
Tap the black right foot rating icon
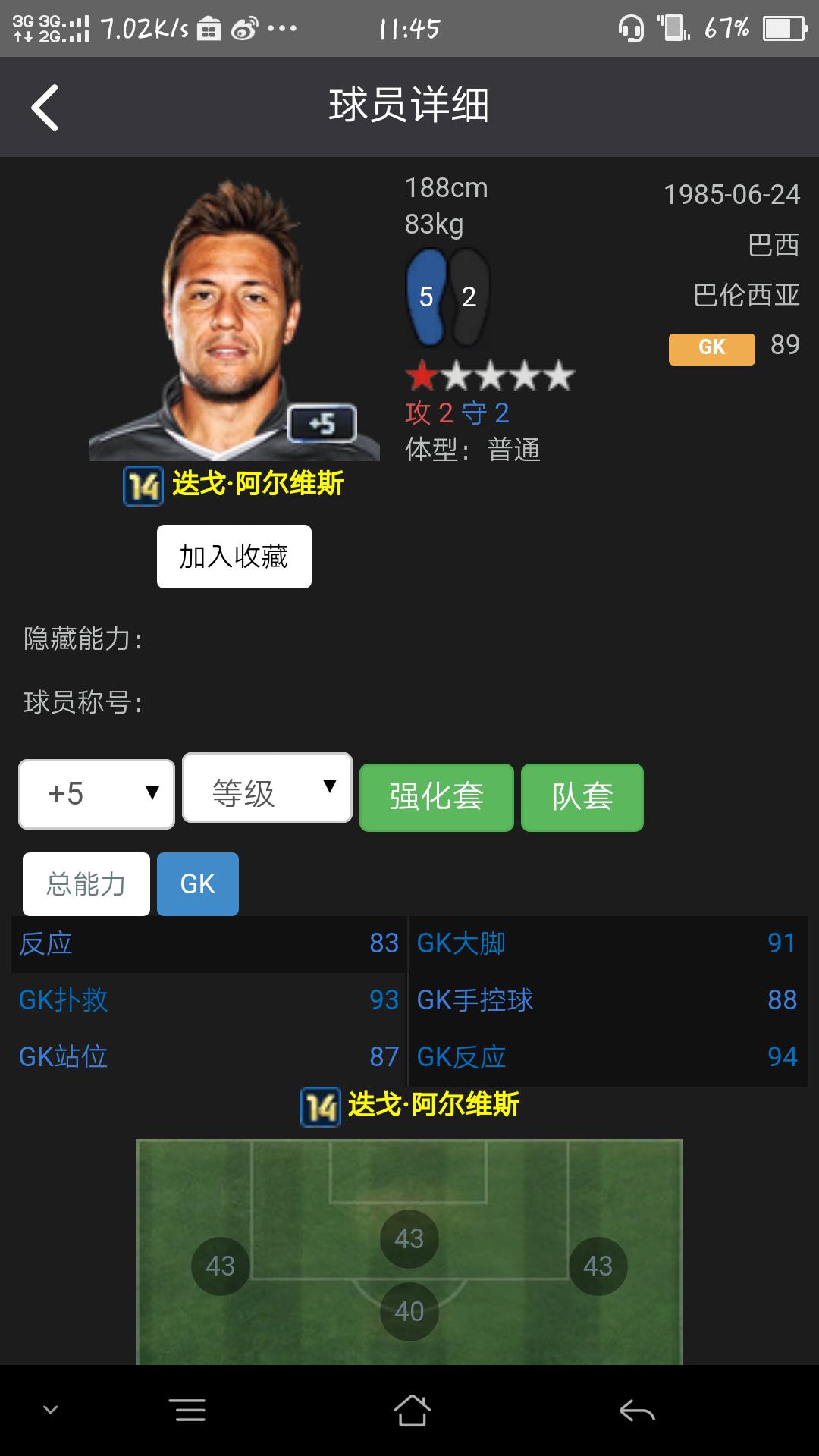pyautogui.click(x=472, y=296)
